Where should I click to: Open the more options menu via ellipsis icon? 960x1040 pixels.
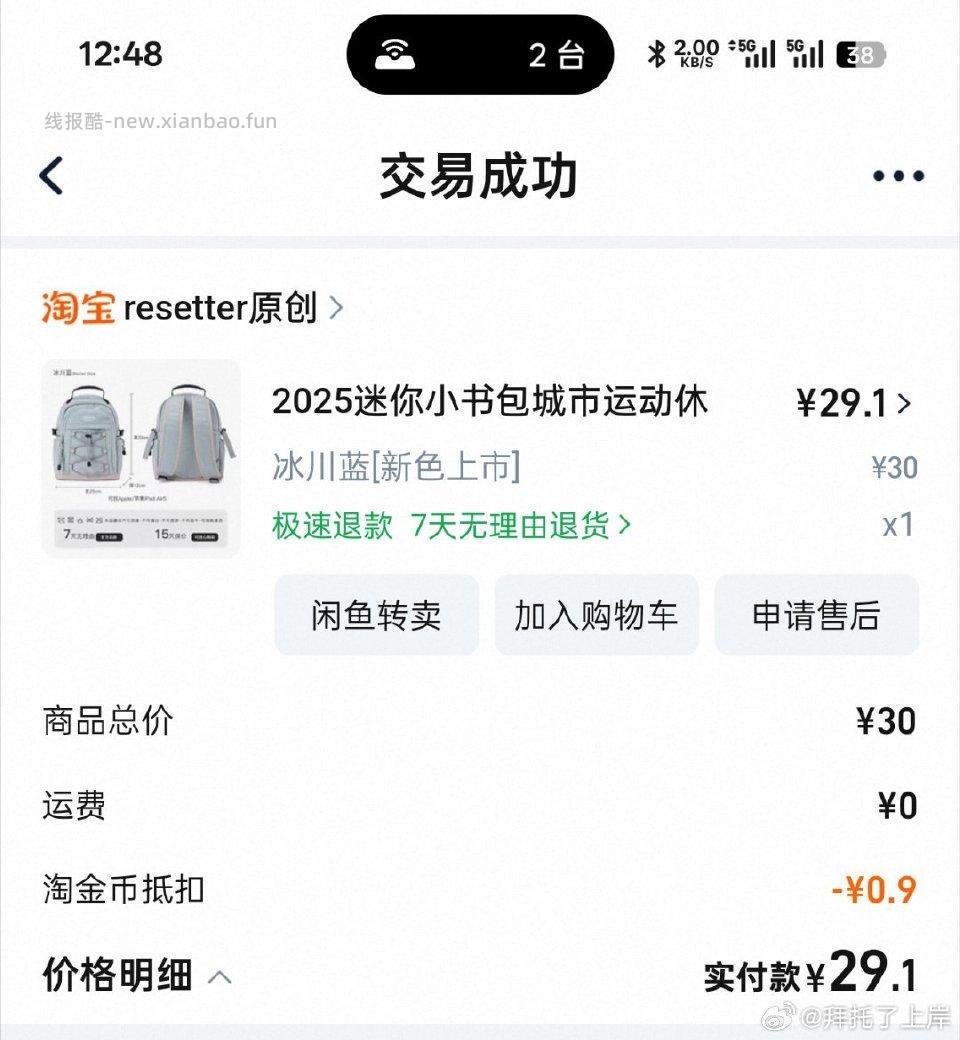coord(897,175)
